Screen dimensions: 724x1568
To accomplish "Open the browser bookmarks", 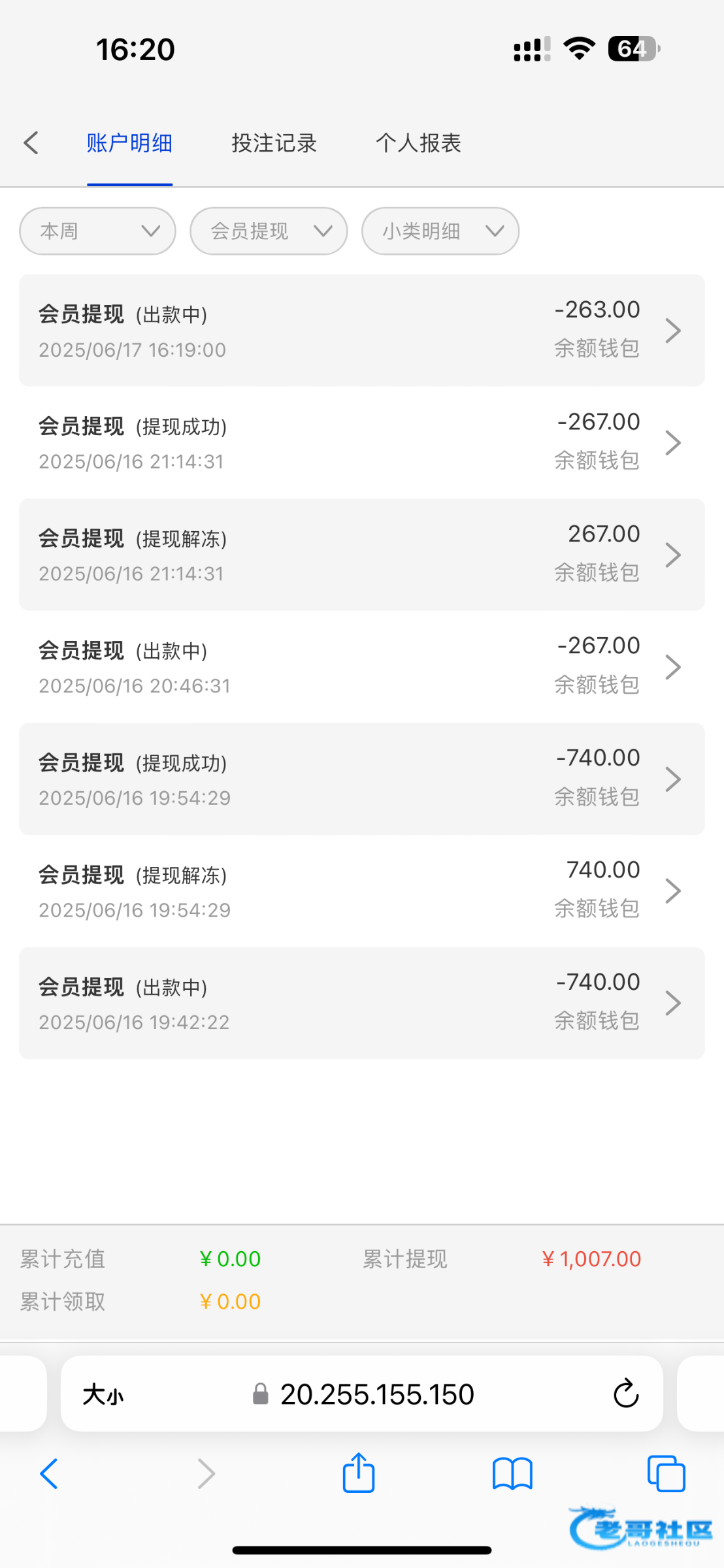I will coord(513,1474).
